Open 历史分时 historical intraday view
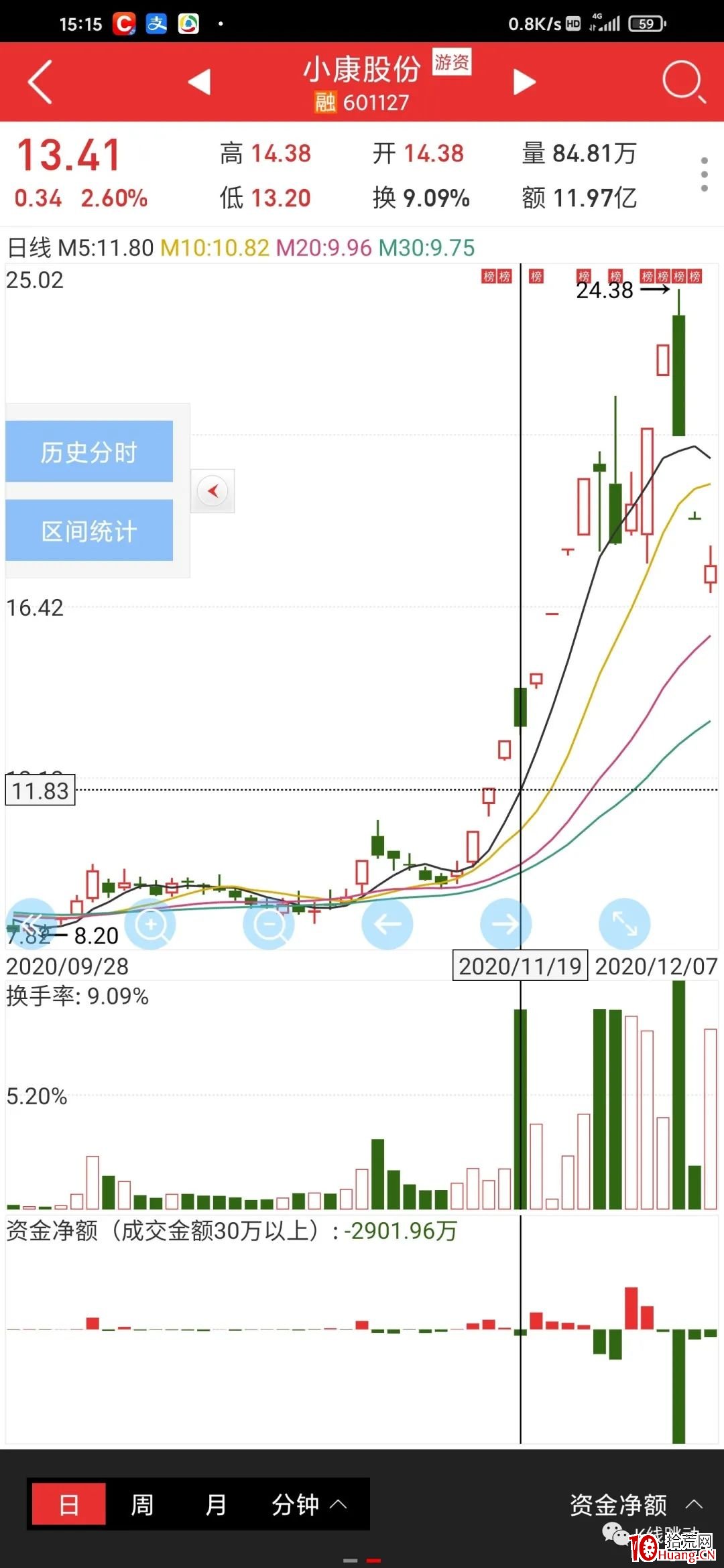 pyautogui.click(x=89, y=452)
